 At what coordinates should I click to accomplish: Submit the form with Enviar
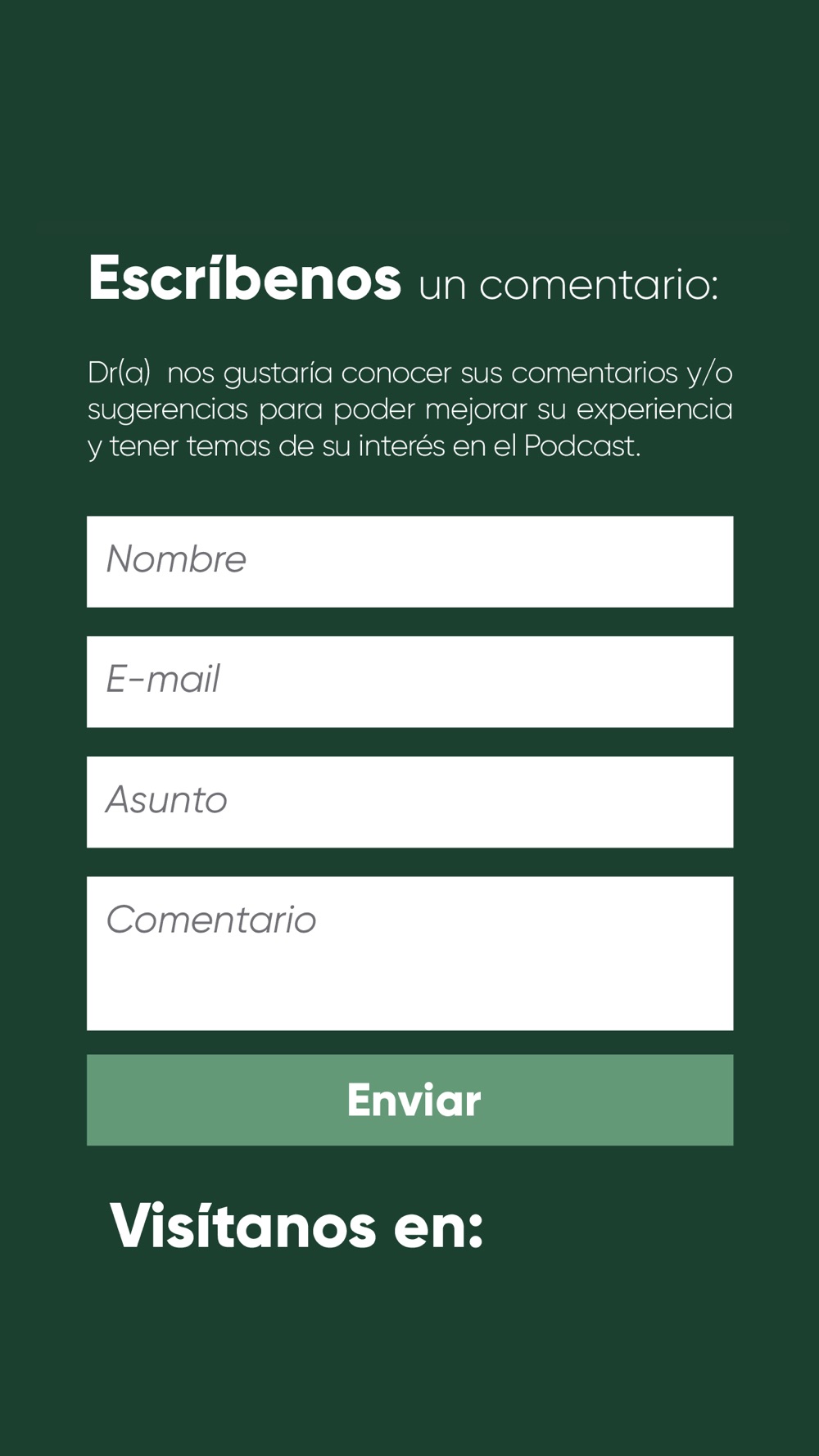(x=409, y=1100)
